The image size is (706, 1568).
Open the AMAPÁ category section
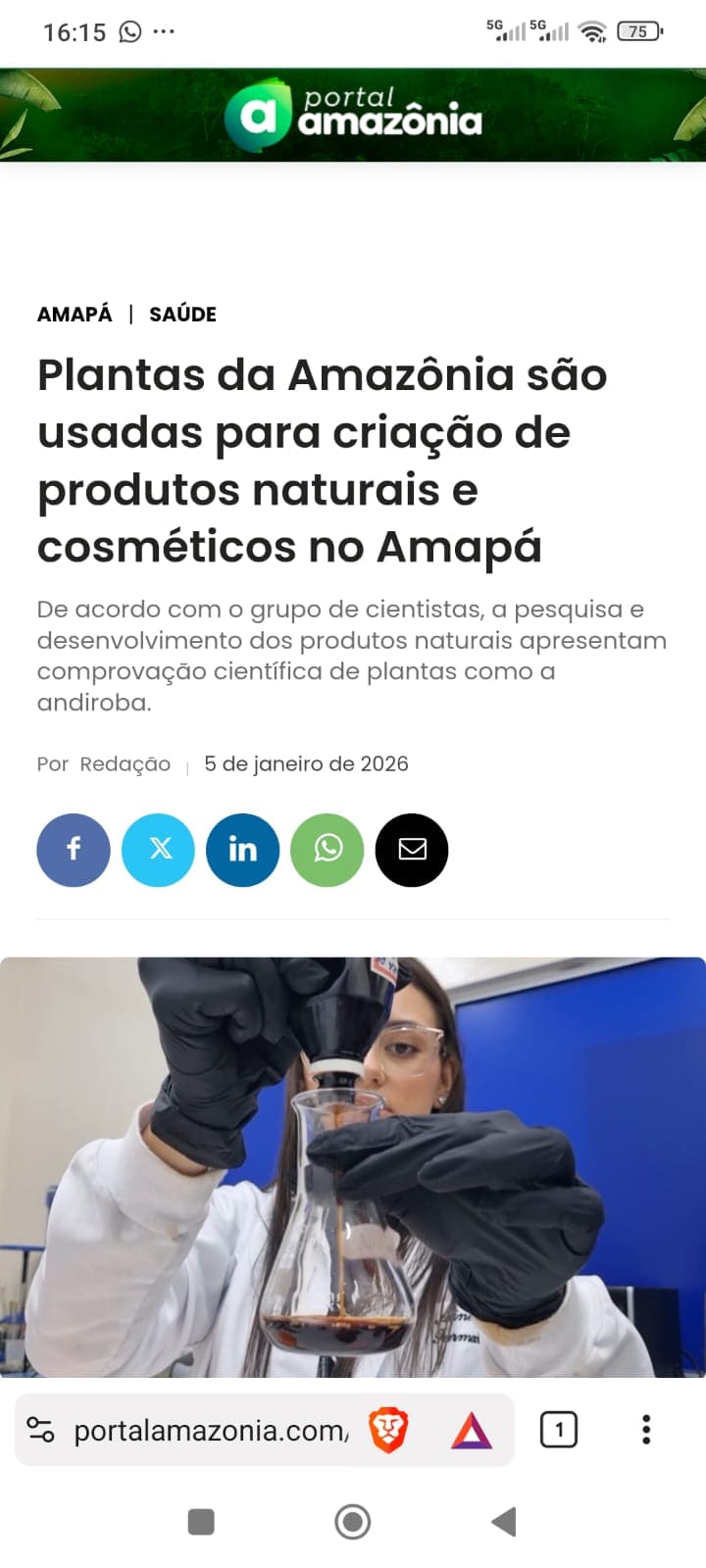coord(74,315)
